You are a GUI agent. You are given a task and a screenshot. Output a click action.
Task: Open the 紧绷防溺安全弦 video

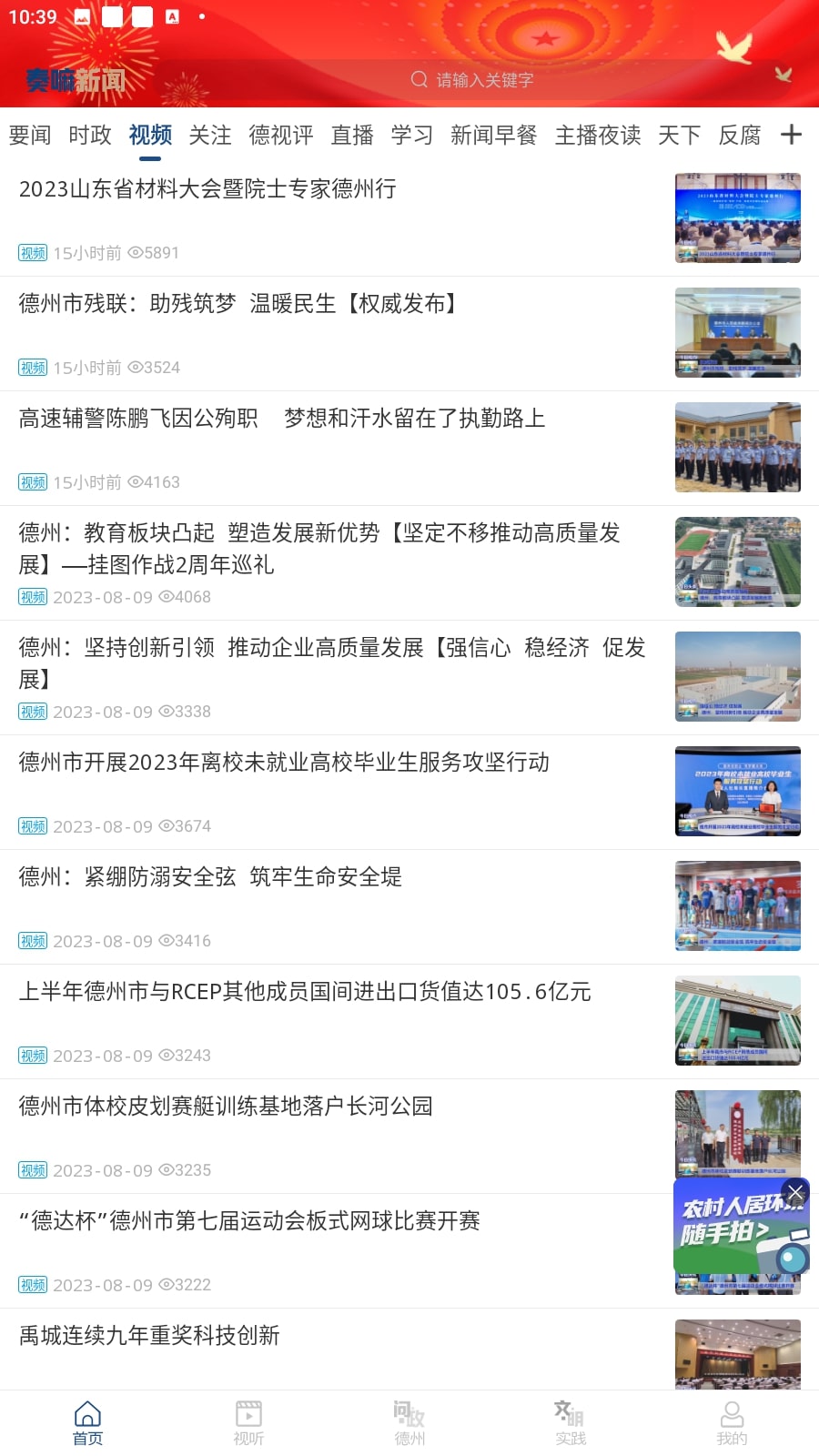210,877
